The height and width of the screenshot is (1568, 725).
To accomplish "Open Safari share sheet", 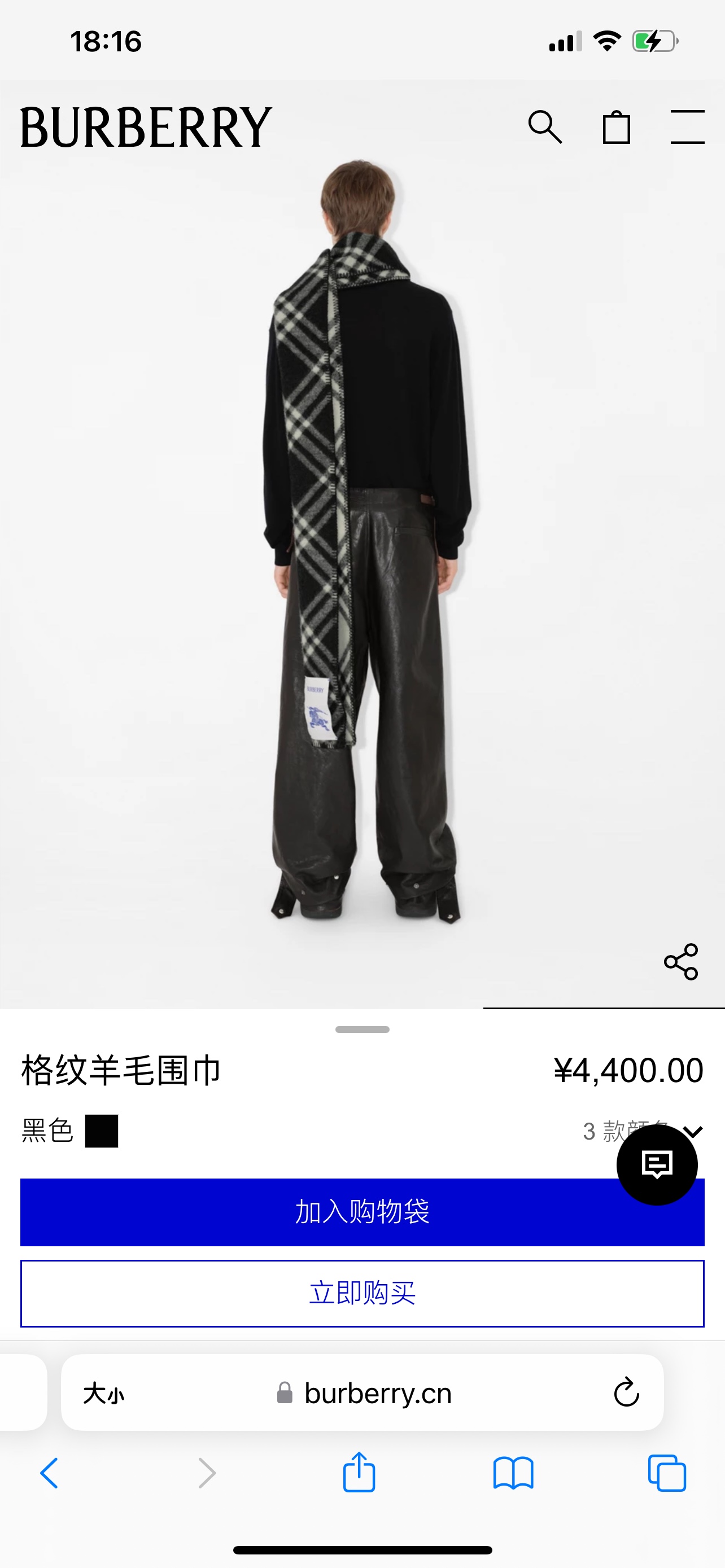I will click(x=359, y=1473).
